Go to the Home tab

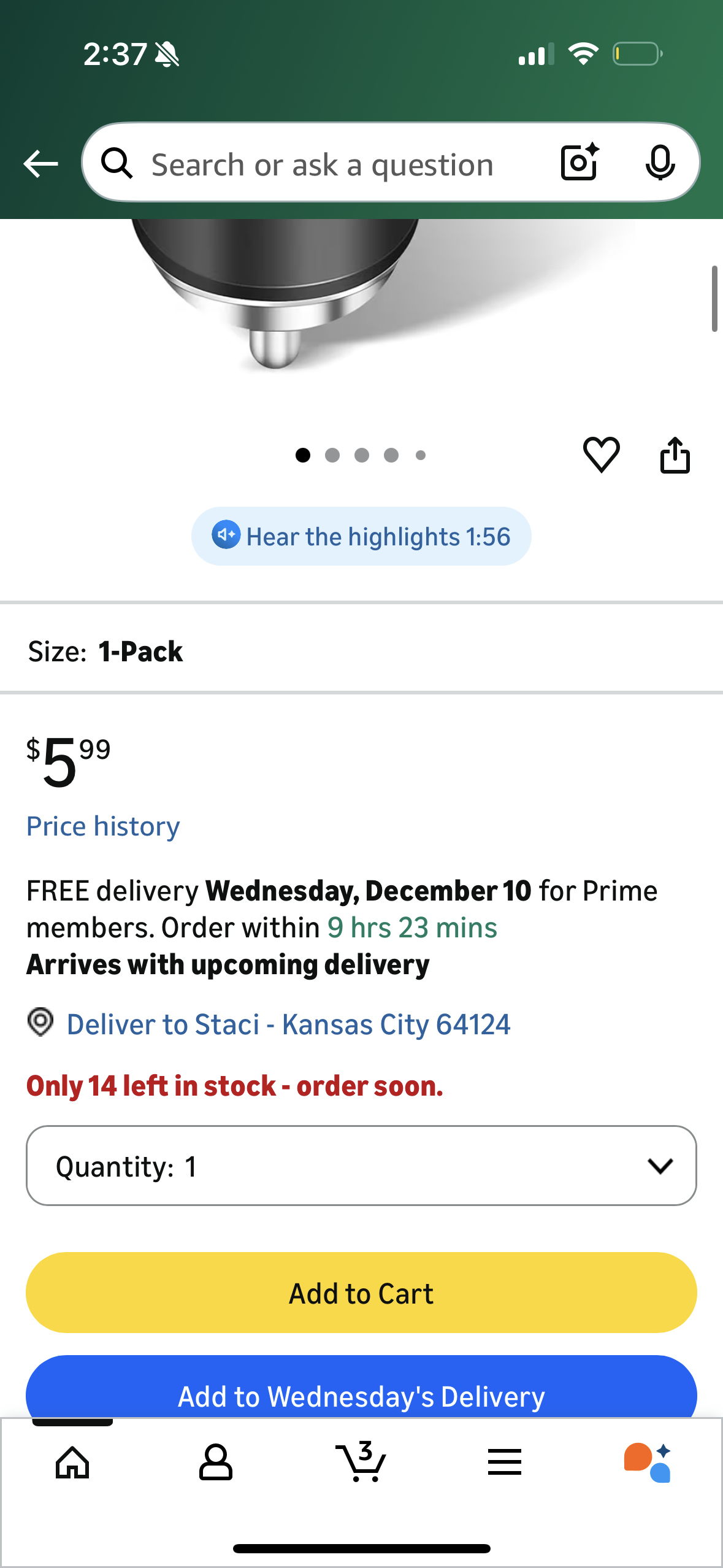[72, 1462]
